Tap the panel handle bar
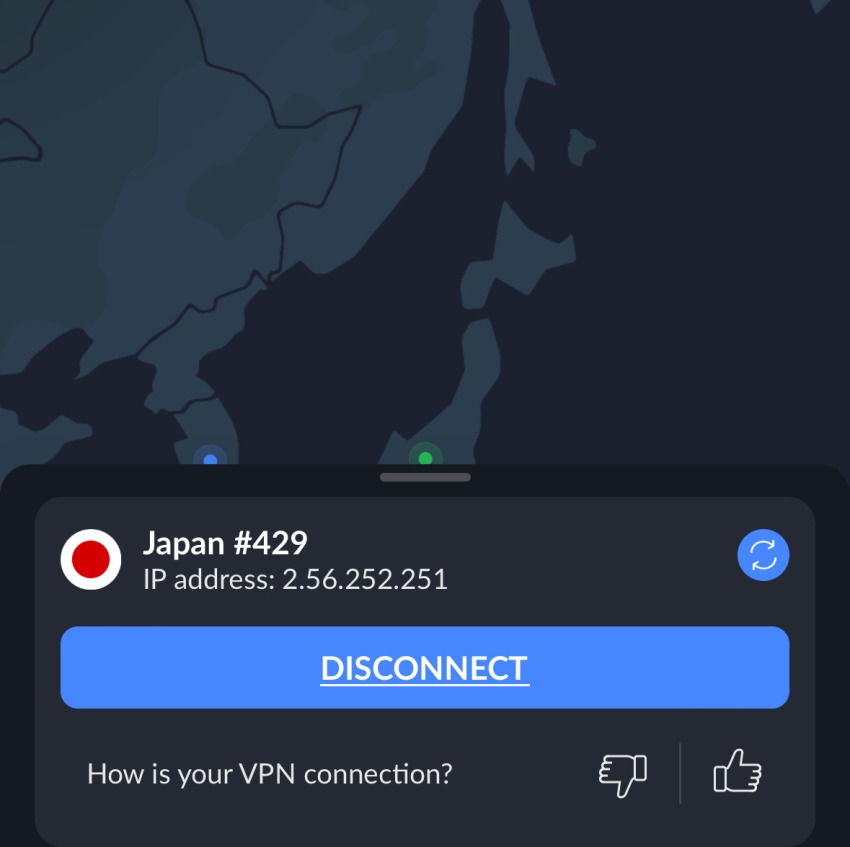850x847 pixels. pos(425,477)
